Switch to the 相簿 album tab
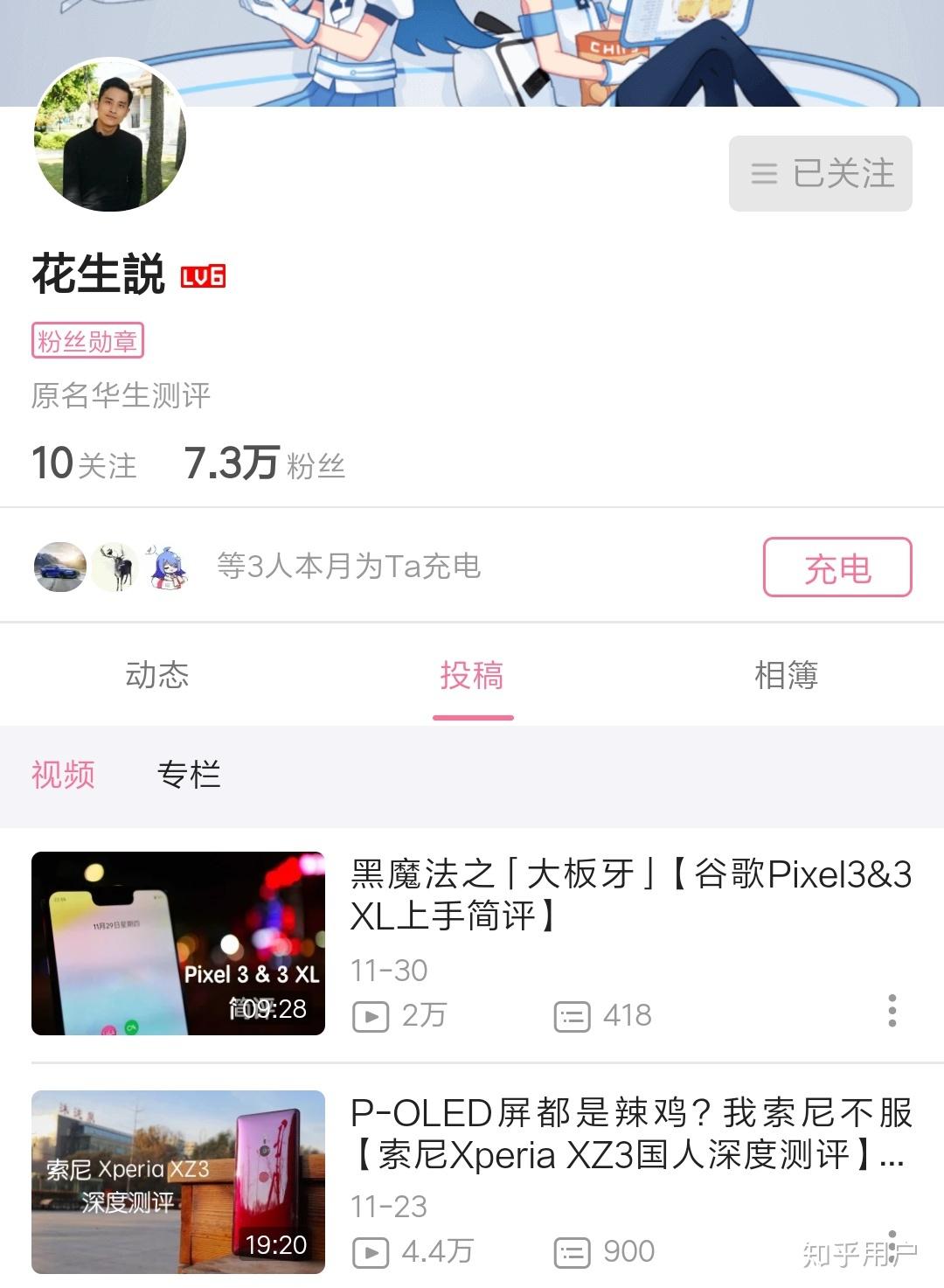Viewport: 944px width, 1288px height. coord(786,675)
